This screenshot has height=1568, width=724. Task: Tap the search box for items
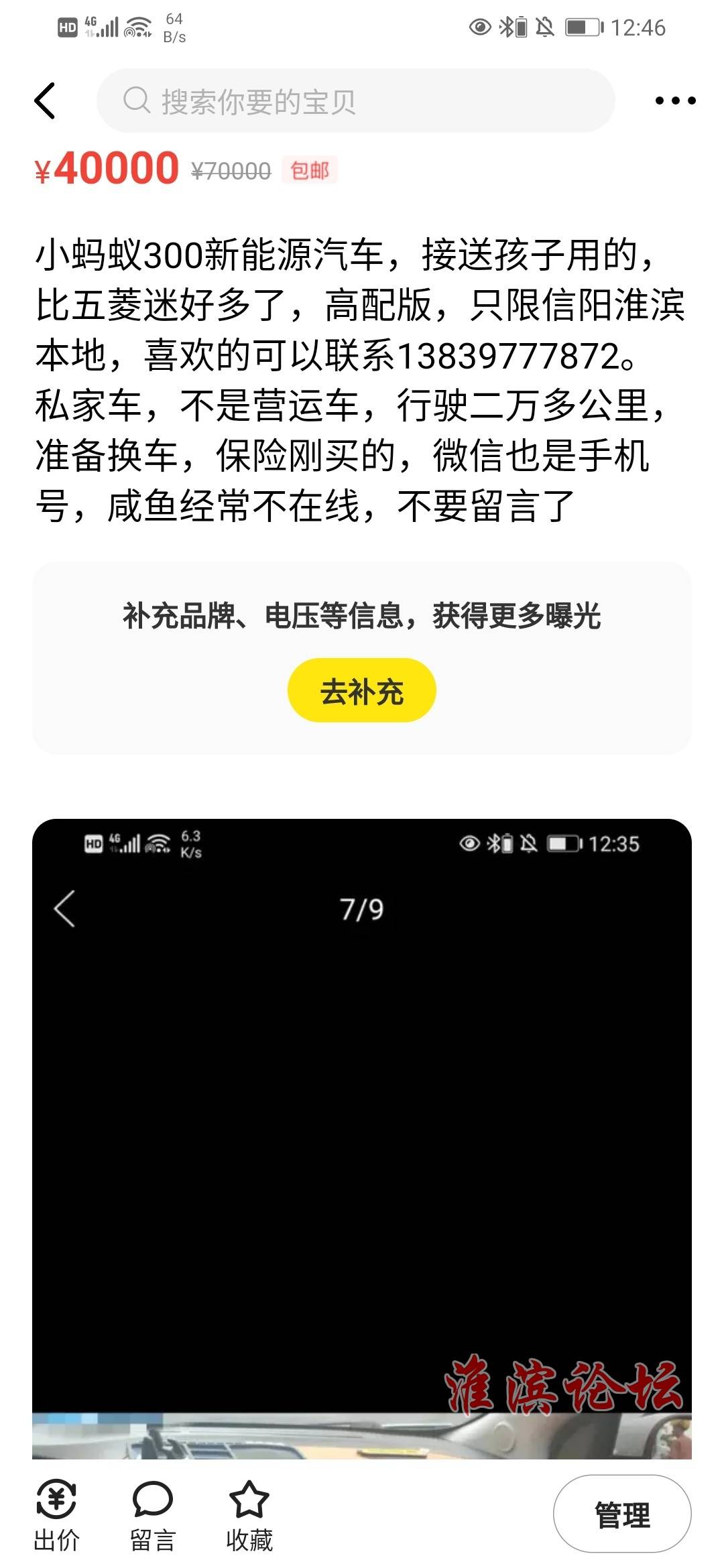point(355,101)
